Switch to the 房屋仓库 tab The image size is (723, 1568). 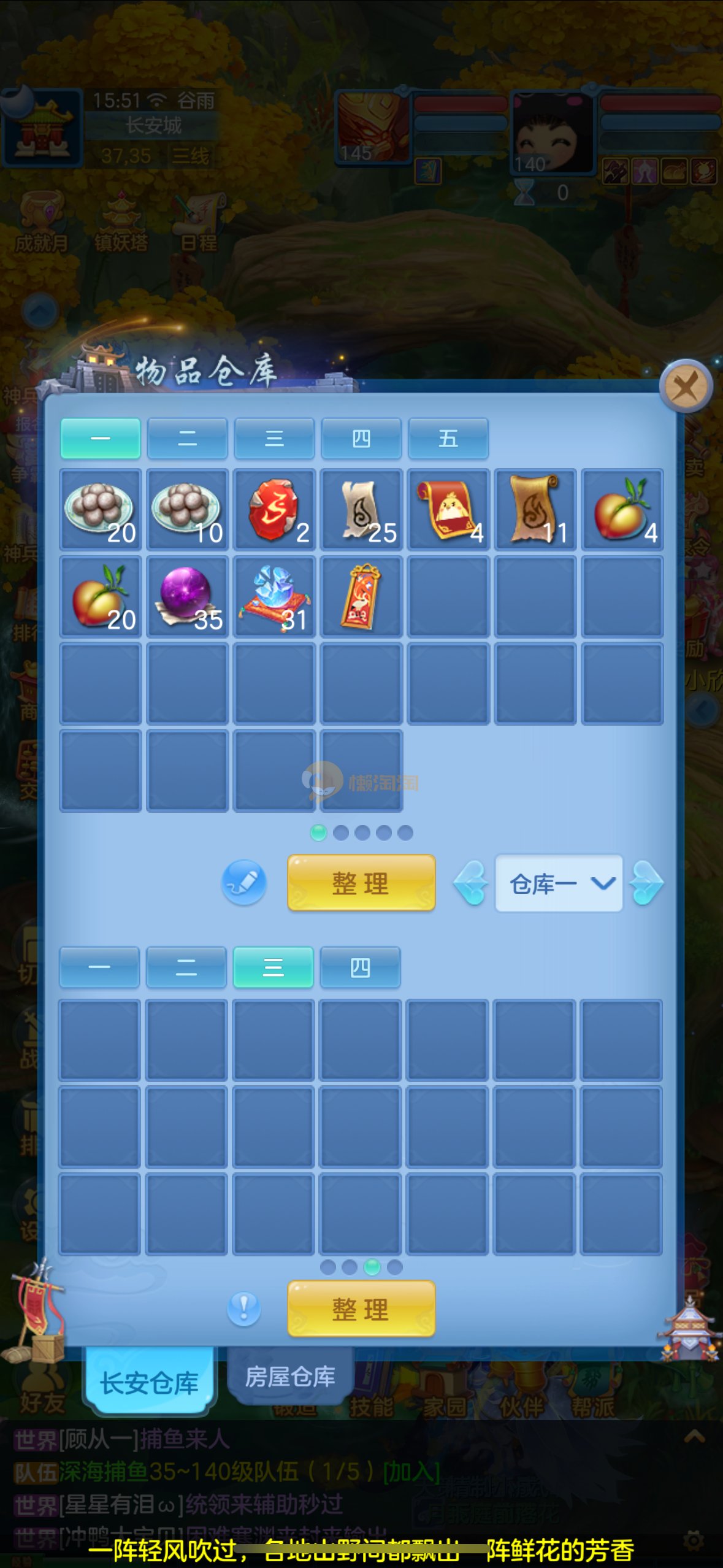click(289, 1377)
